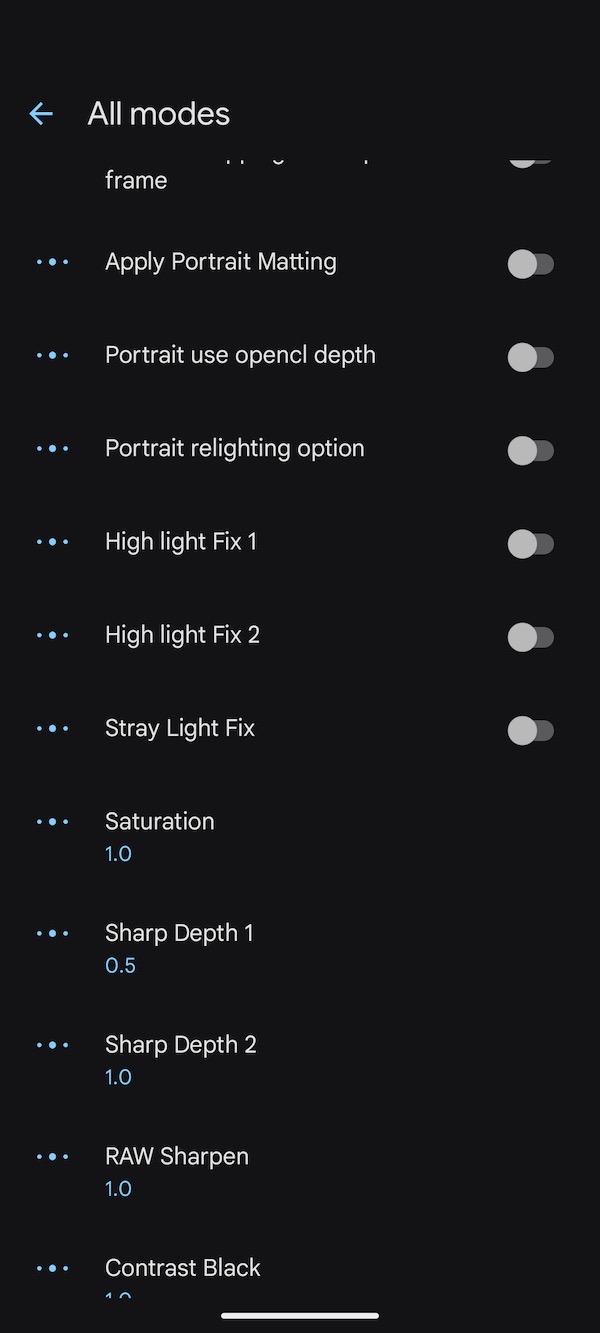Enable High light Fix 2

point(530,636)
